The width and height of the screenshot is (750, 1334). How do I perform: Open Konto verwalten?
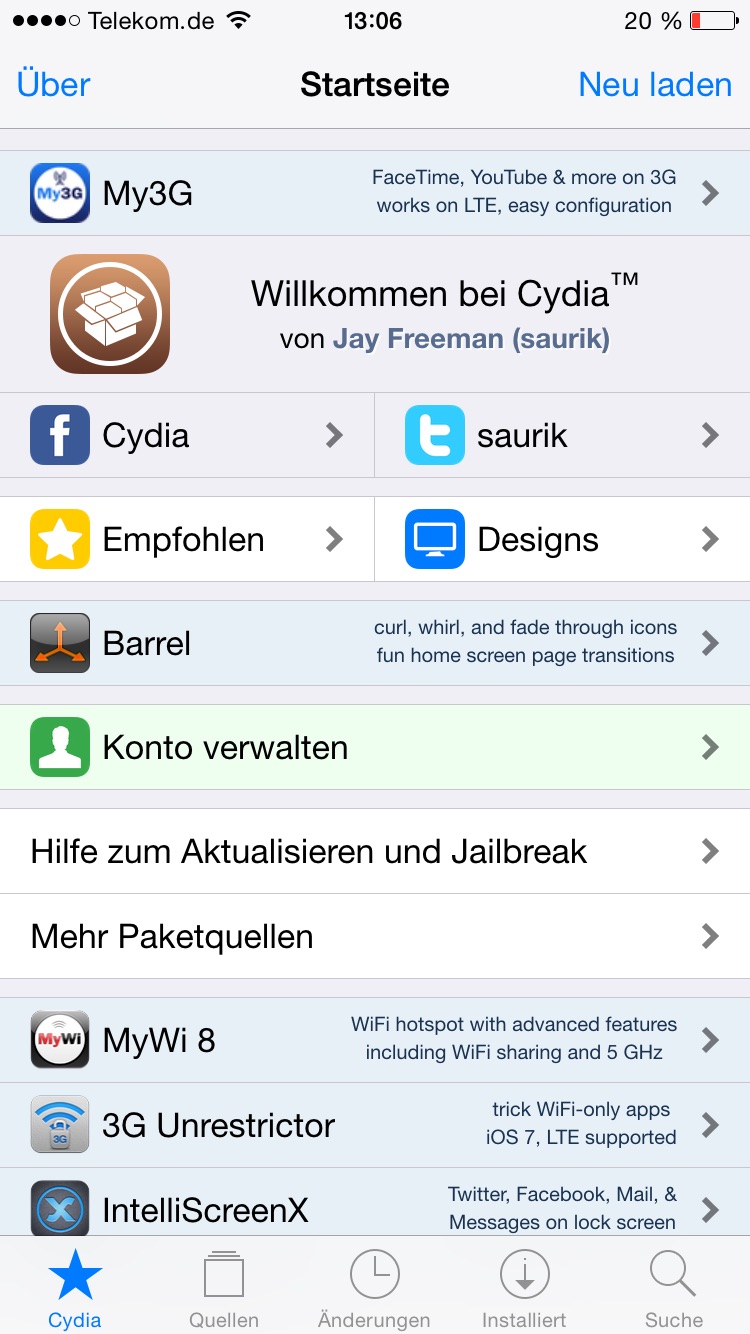[x=375, y=747]
